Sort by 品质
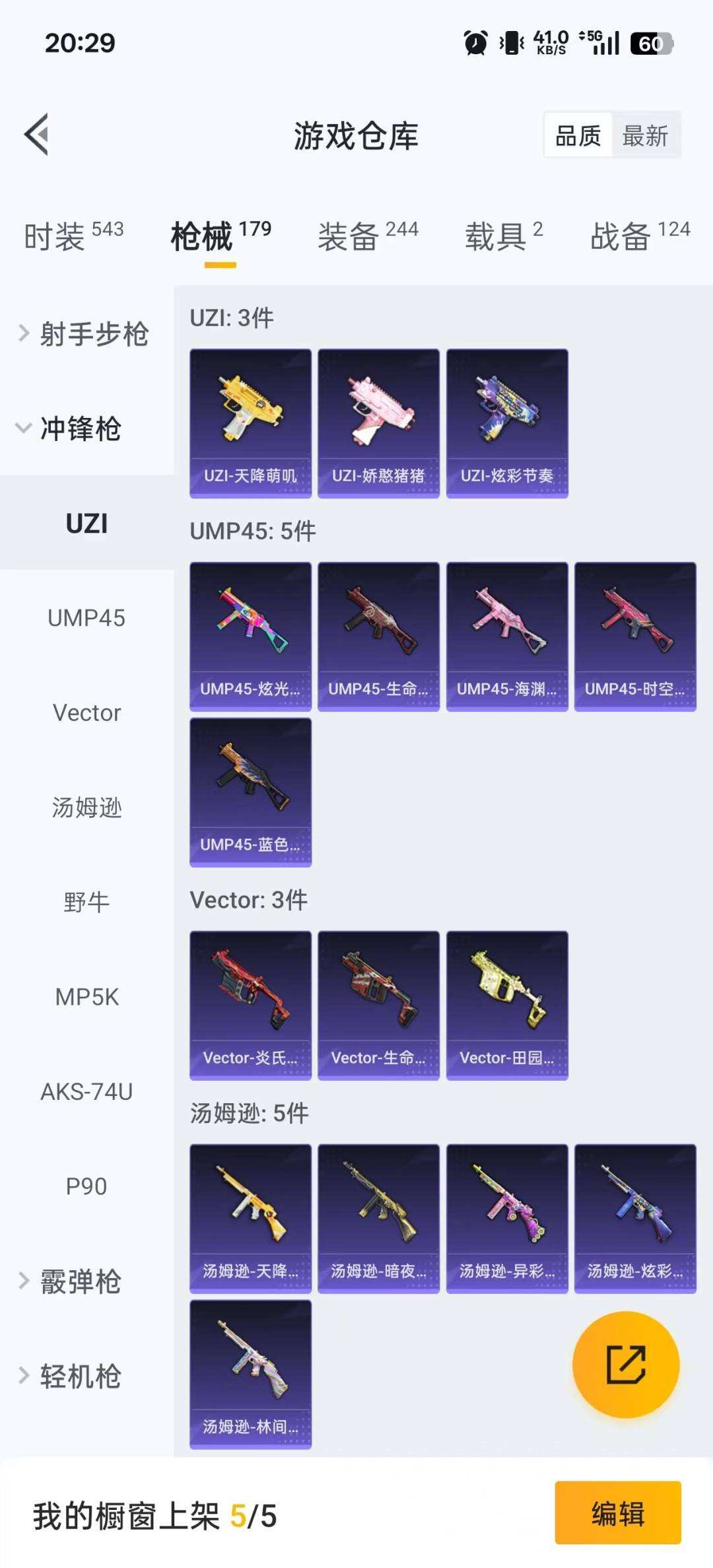The height and width of the screenshot is (1568, 713). [x=578, y=136]
